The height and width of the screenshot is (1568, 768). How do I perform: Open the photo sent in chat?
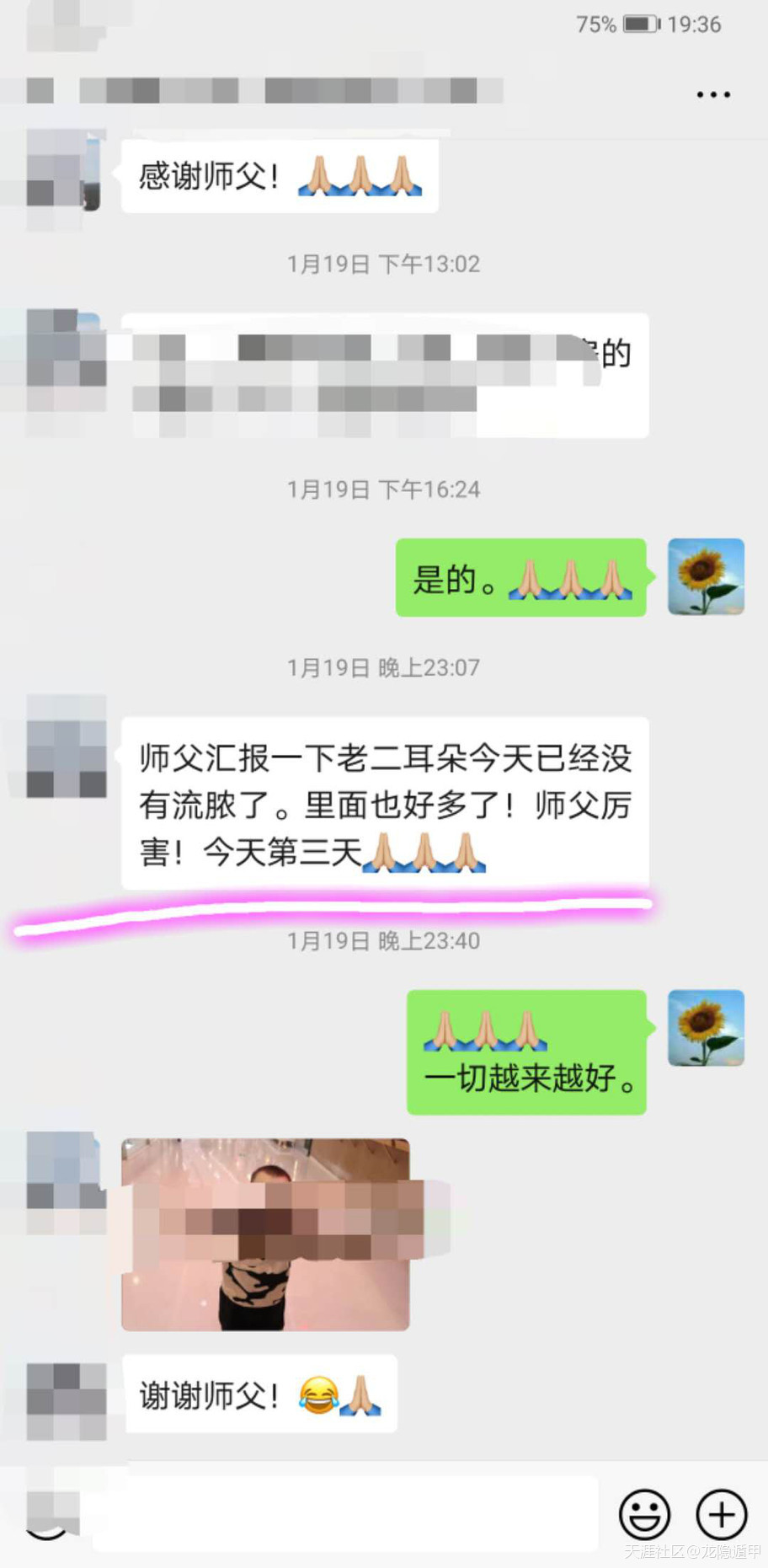tap(265, 1234)
